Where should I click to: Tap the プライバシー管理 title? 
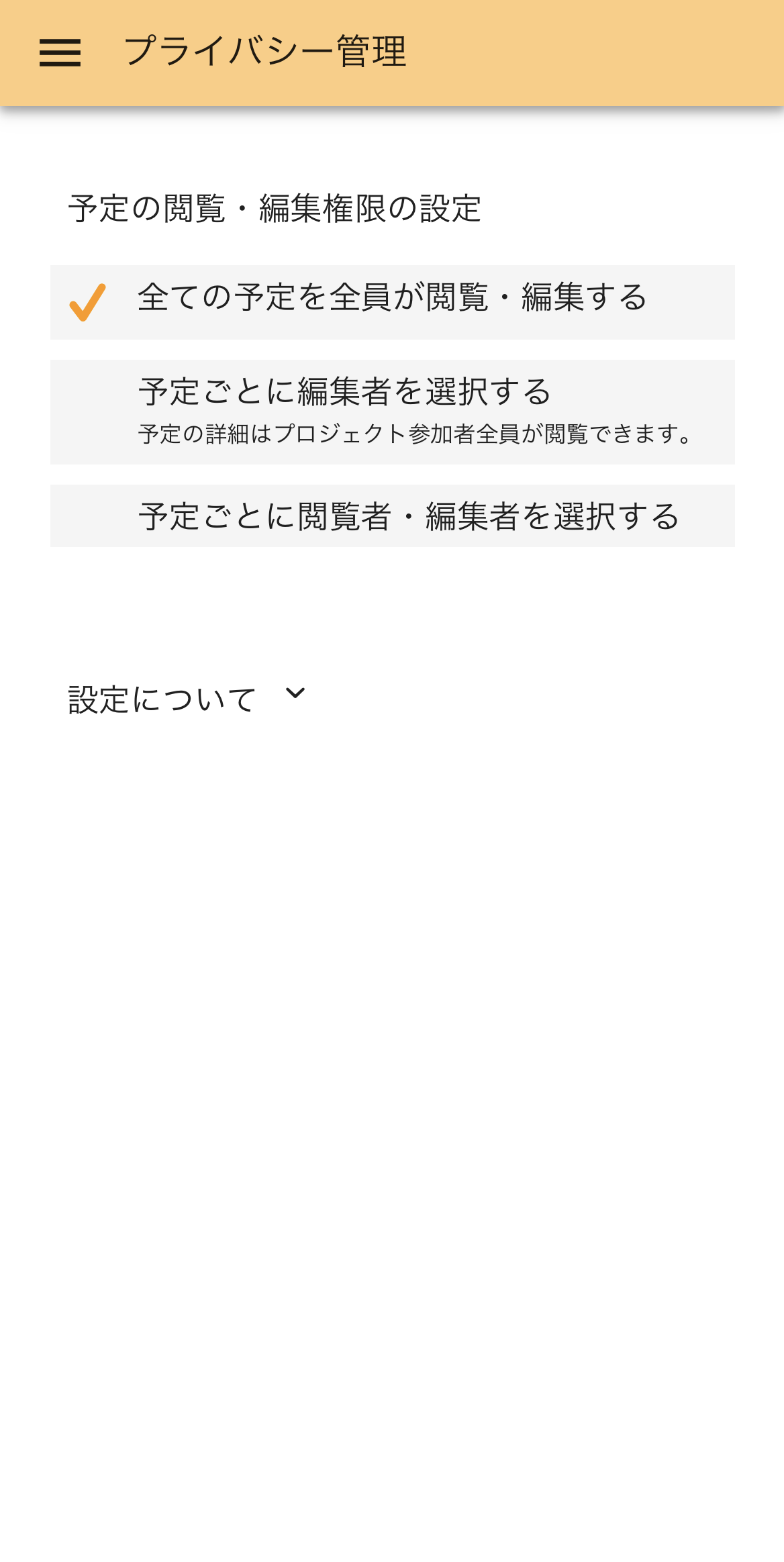[x=266, y=54]
